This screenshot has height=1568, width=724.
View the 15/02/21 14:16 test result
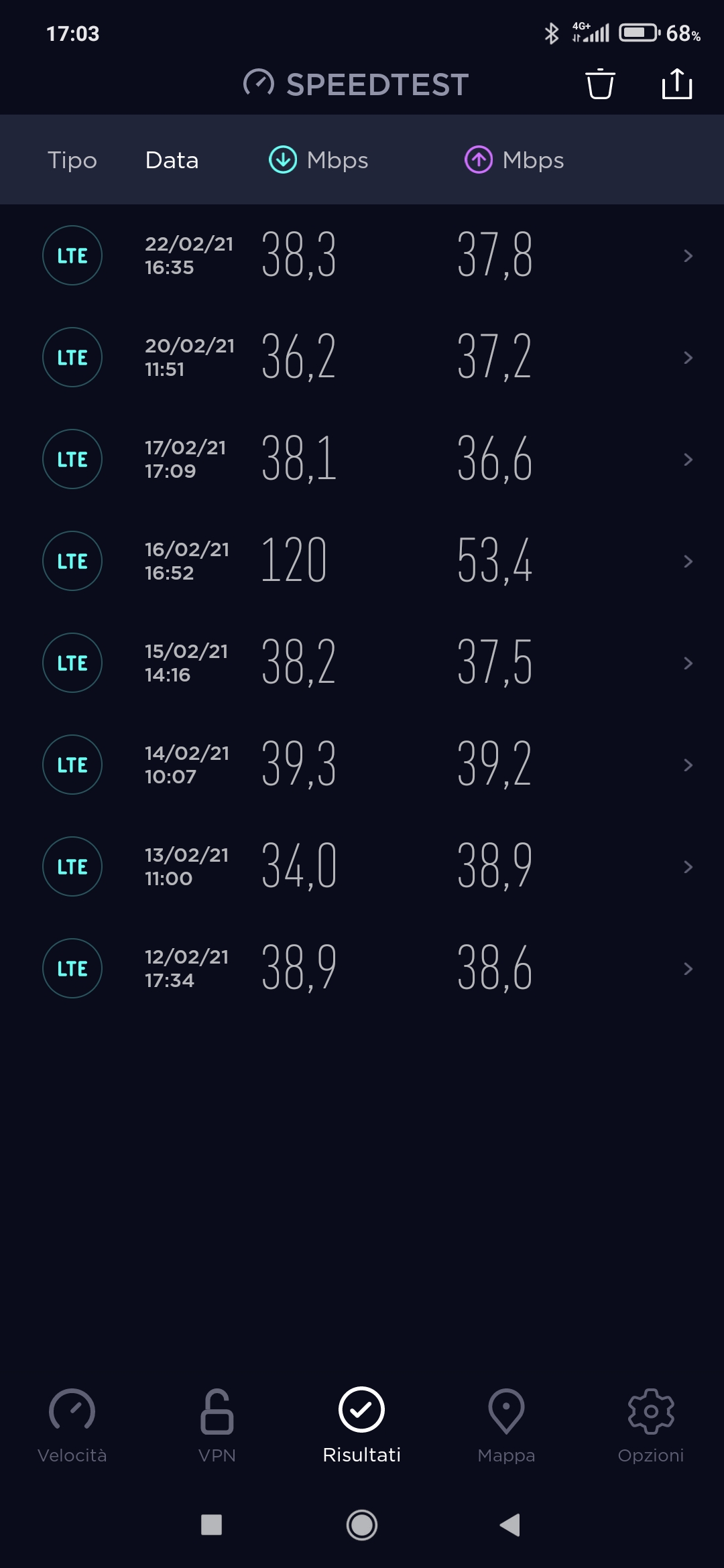(362, 663)
